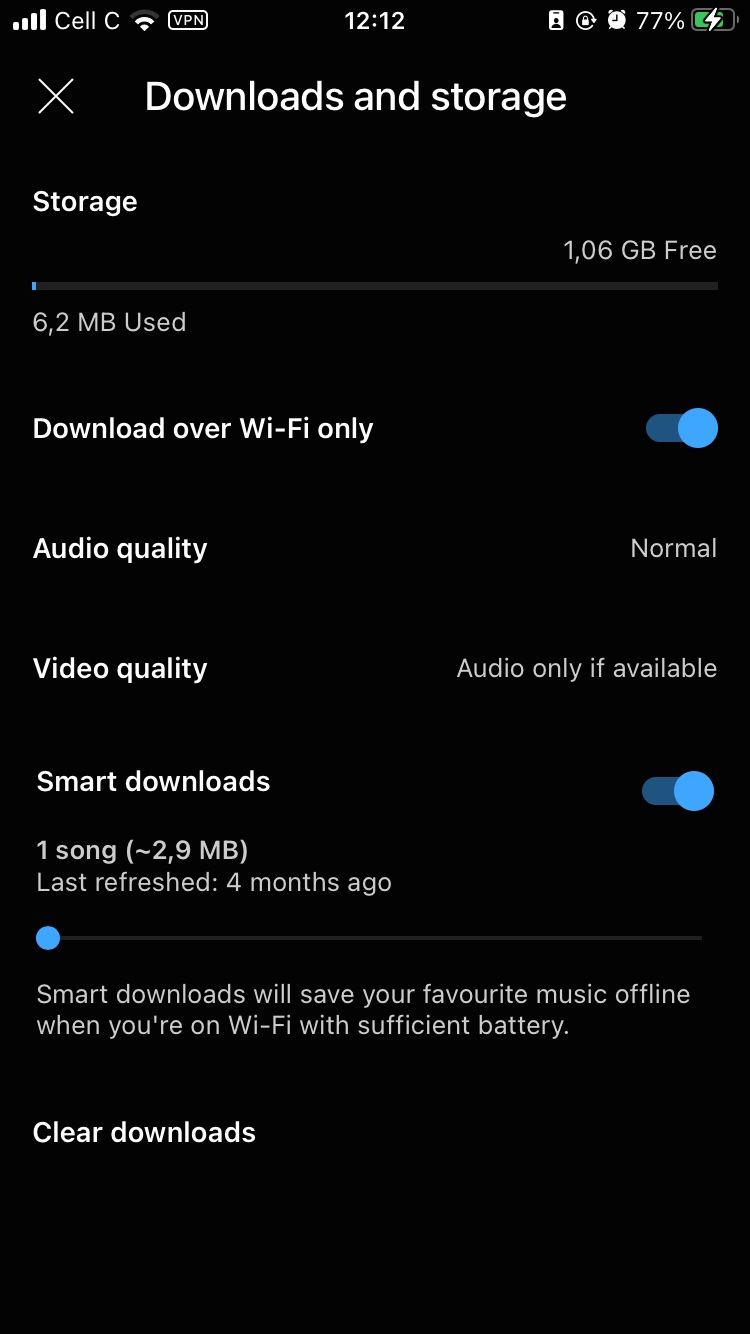
Task: Open the Video quality selector
Action: [x=375, y=668]
